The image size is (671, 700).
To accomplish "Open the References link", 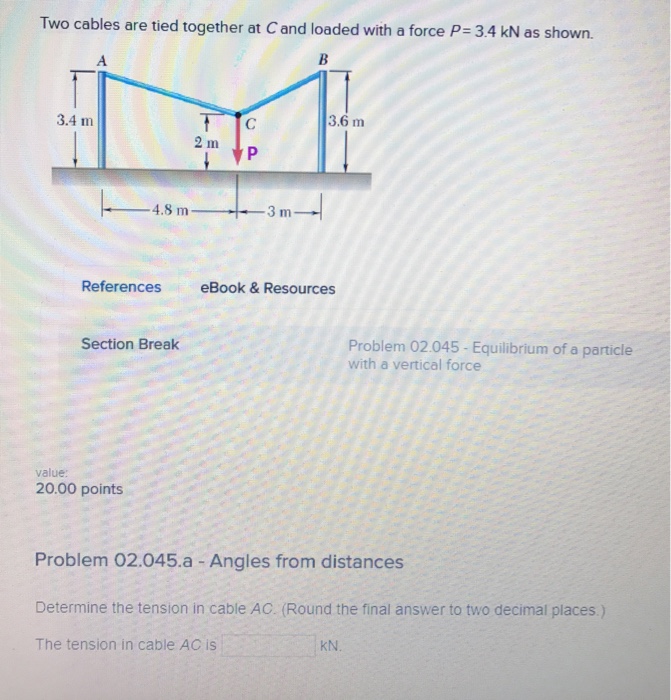I will point(121,287).
